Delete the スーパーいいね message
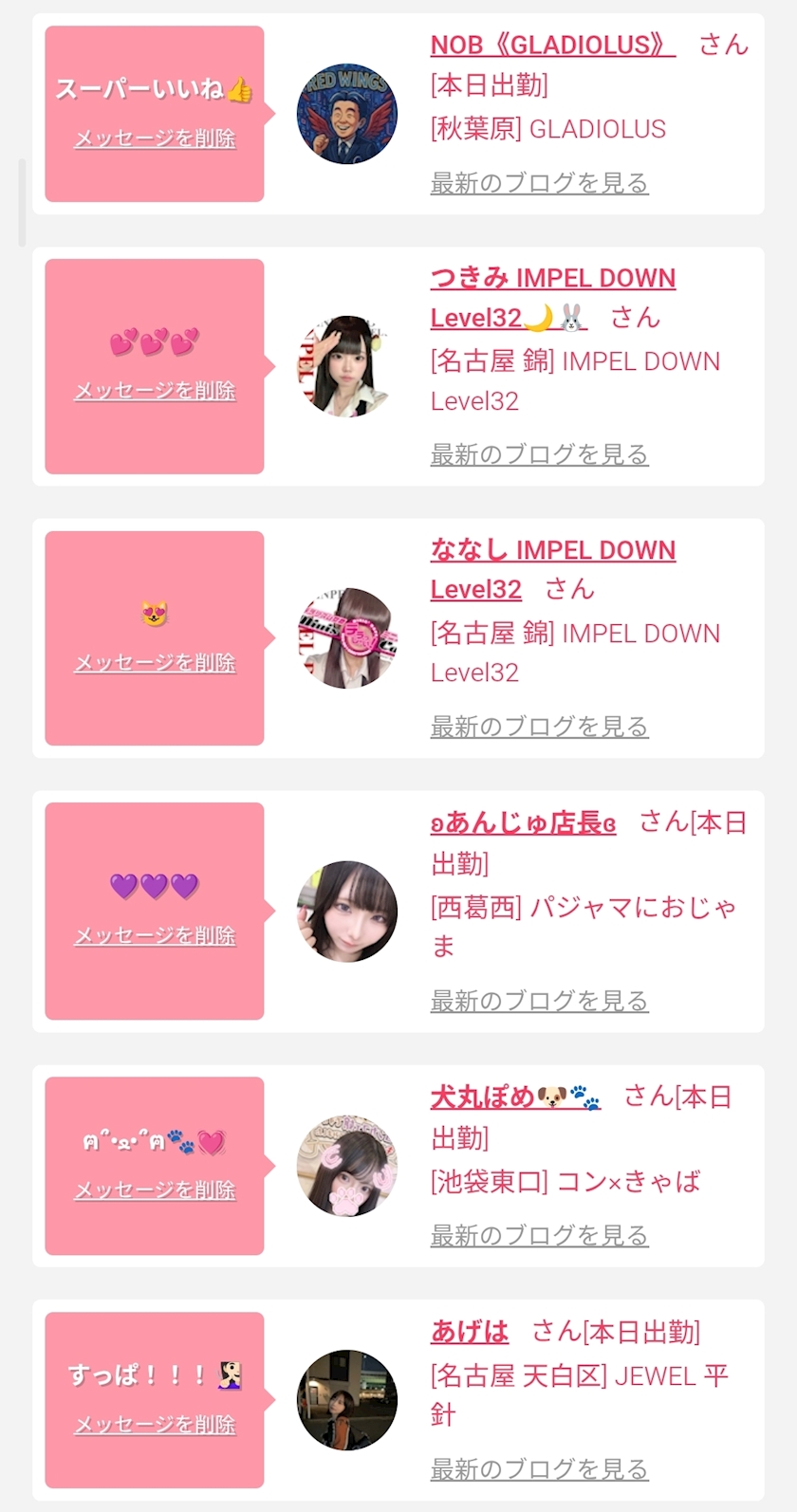The image size is (797, 1512). [155, 138]
